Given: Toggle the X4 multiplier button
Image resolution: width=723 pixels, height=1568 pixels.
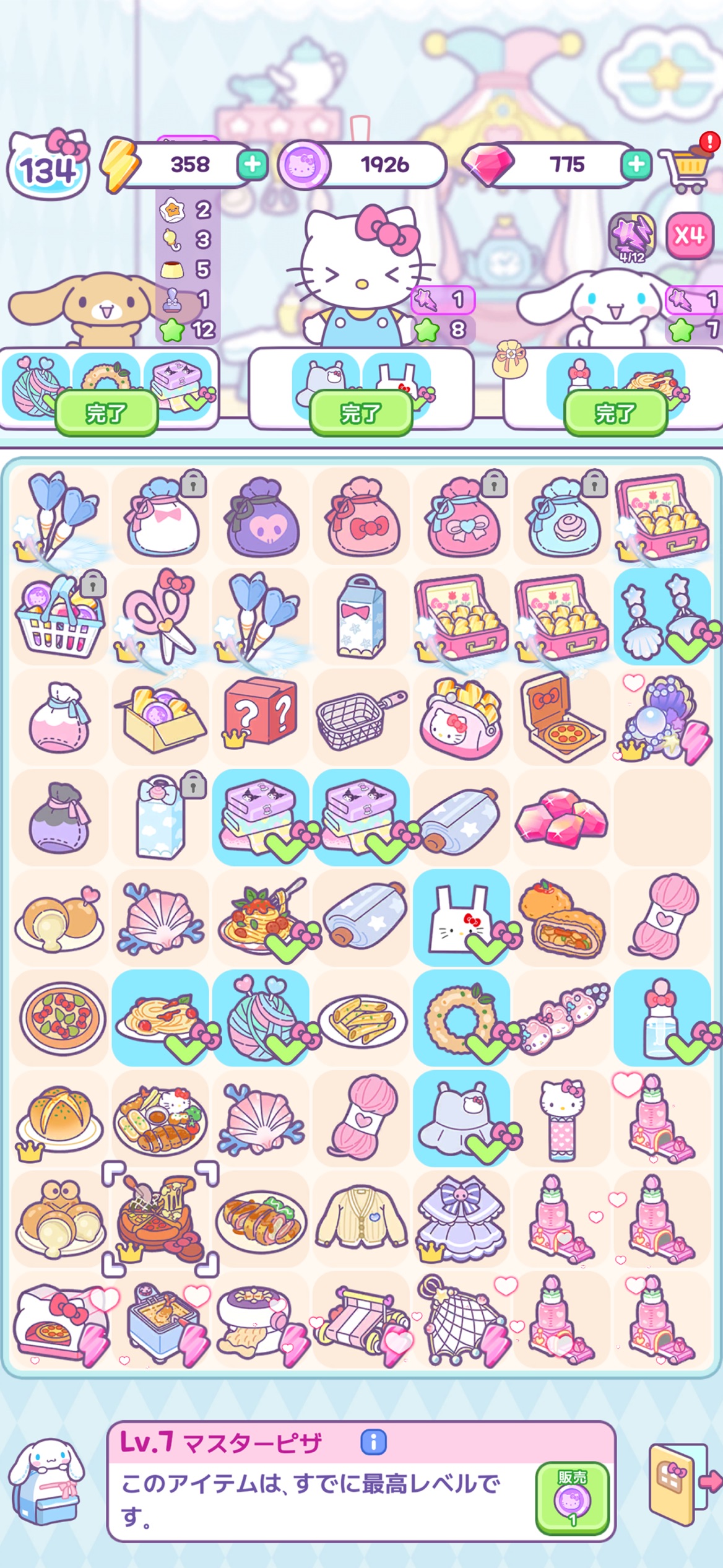Looking at the screenshot, I should (689, 235).
